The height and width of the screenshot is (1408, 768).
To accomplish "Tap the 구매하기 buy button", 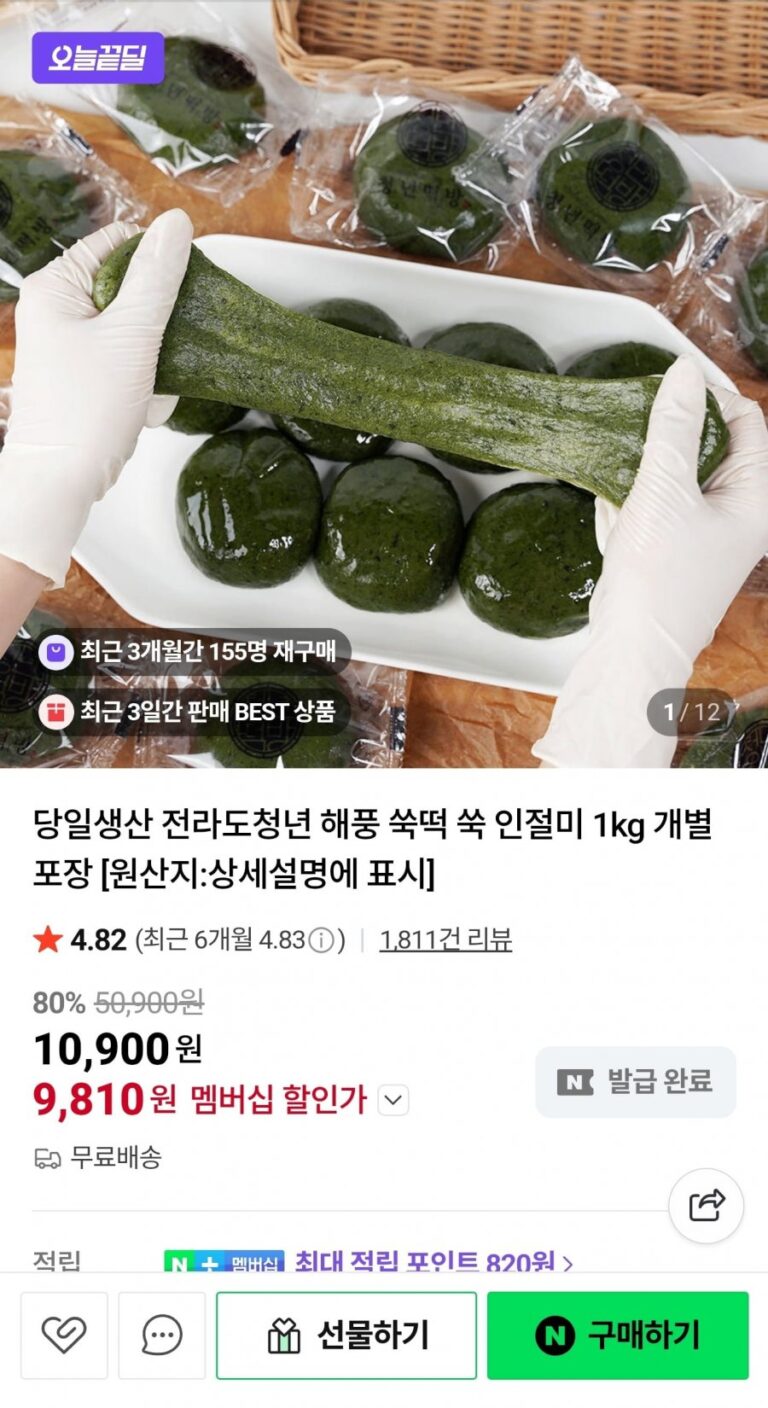I will pos(617,1335).
